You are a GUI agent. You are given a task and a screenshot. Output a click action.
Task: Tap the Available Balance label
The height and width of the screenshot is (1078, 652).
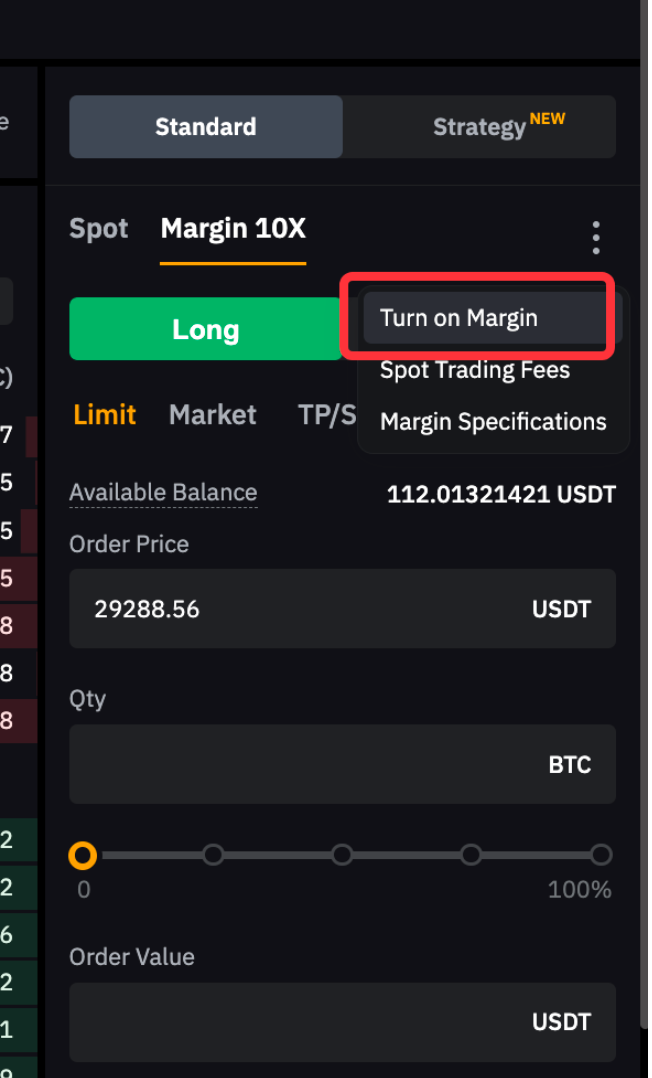coord(163,493)
